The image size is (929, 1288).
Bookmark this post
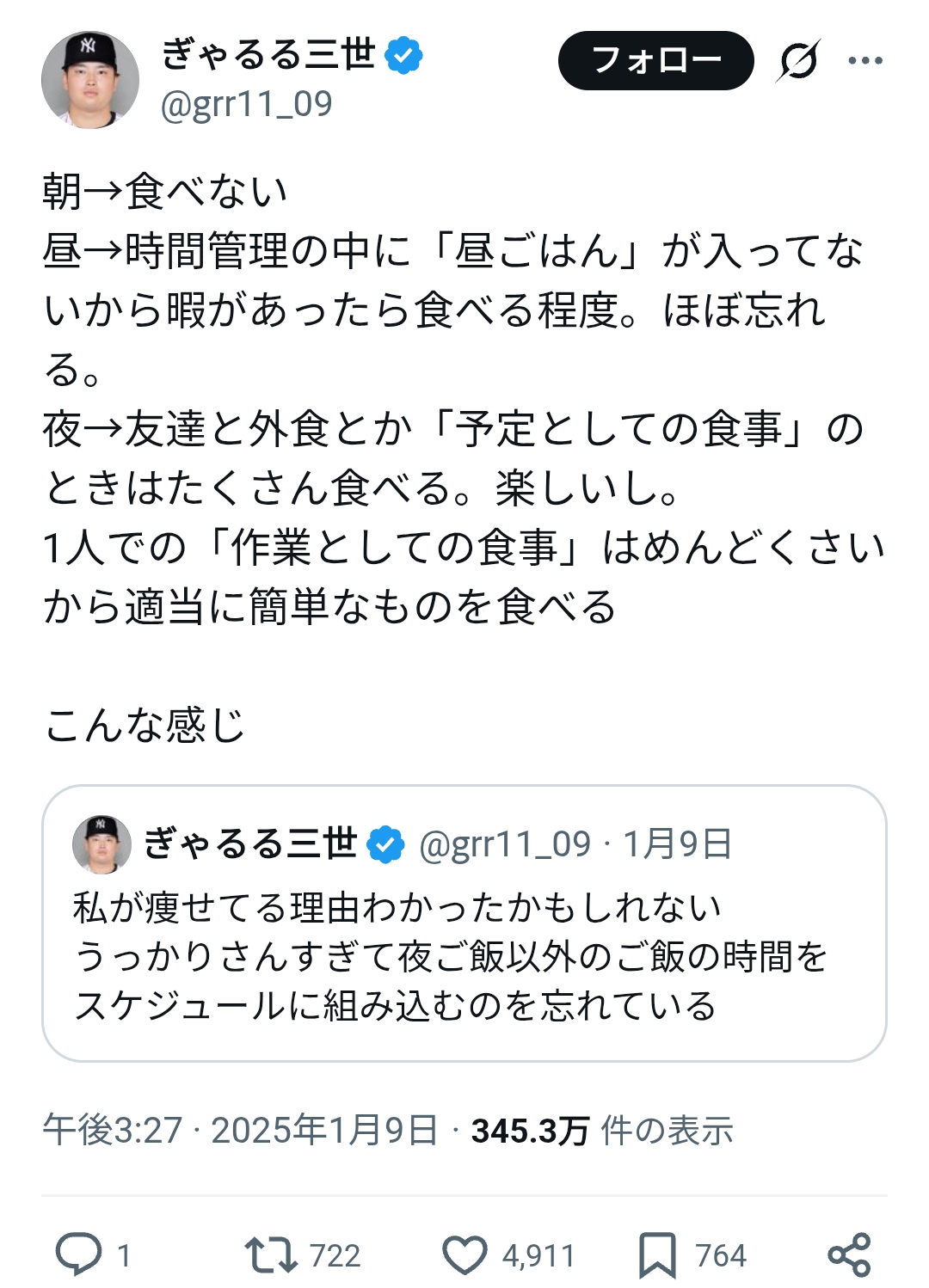pos(657,1254)
